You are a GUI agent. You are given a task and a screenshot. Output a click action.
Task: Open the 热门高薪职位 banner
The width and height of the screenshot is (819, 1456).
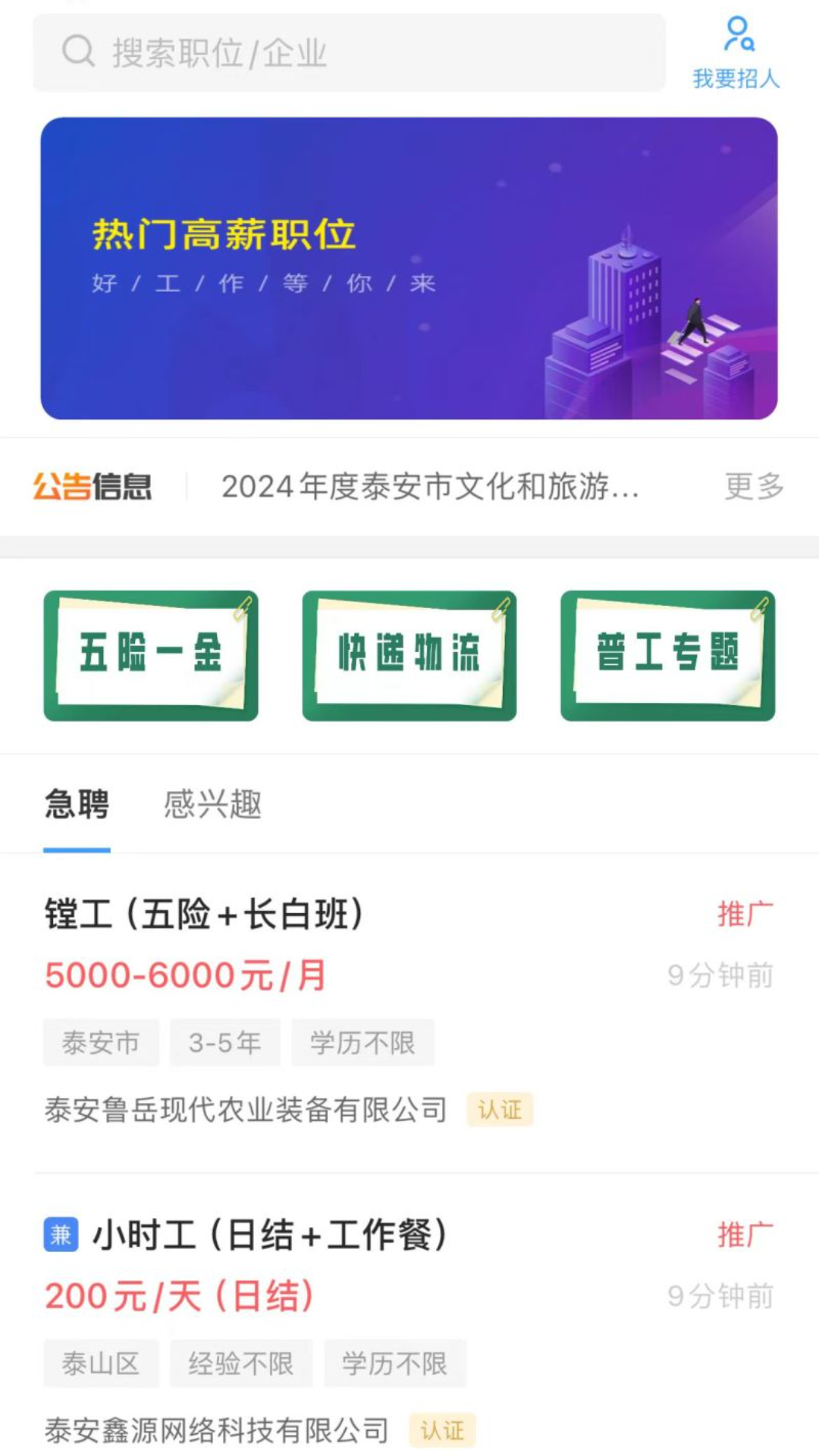pos(409,267)
